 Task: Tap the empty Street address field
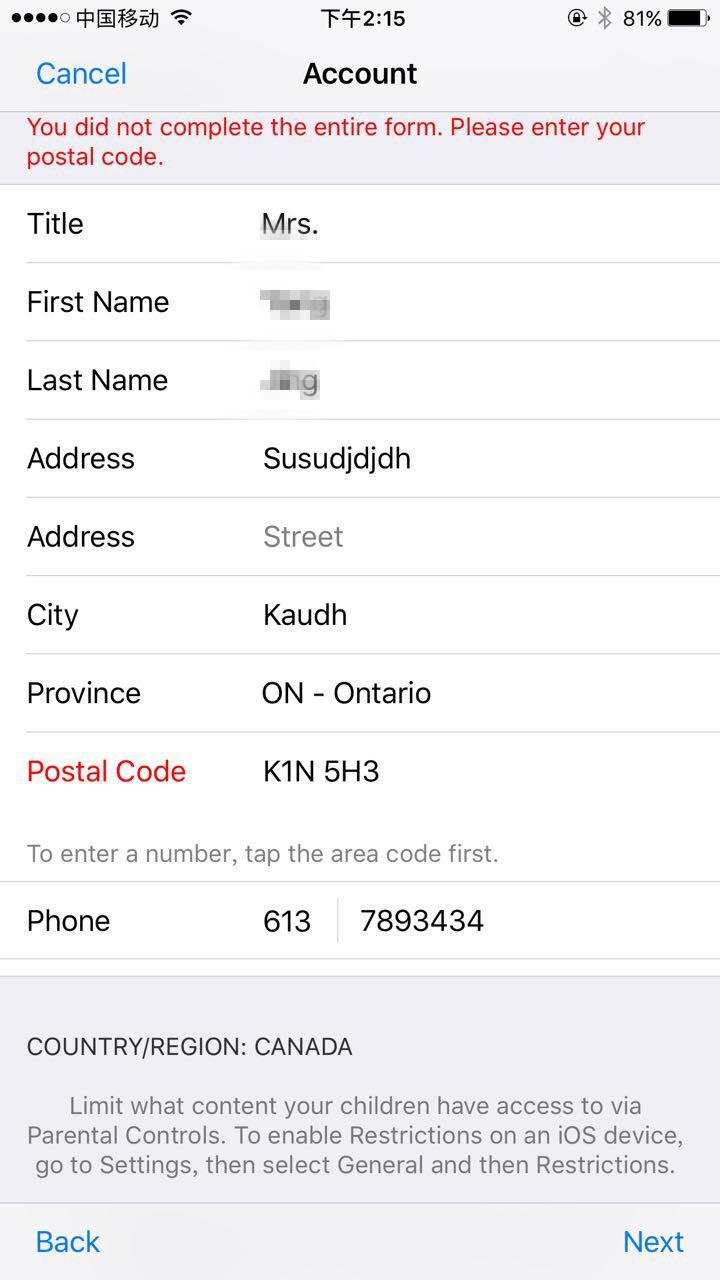[x=303, y=537]
